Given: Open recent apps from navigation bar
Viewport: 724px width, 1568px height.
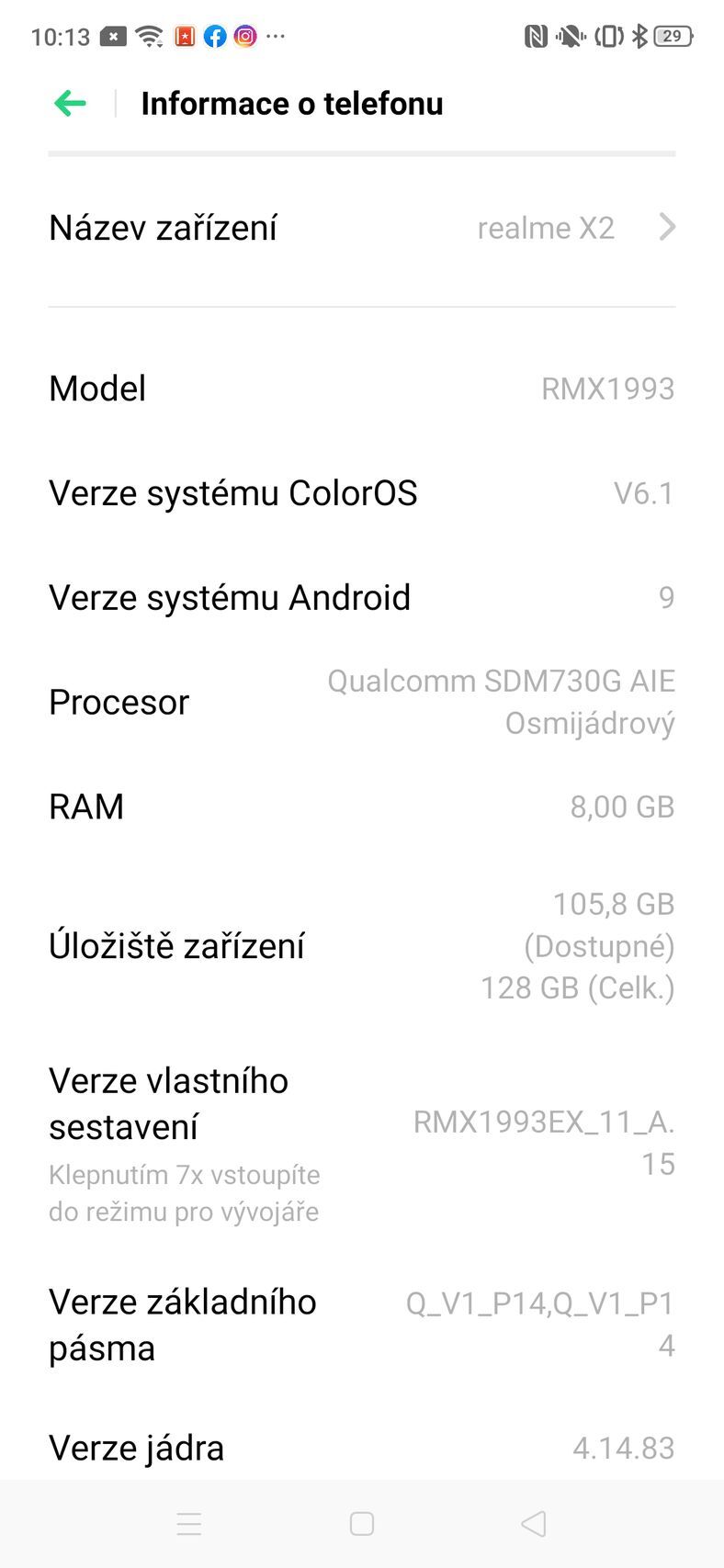Looking at the screenshot, I should [x=188, y=1524].
